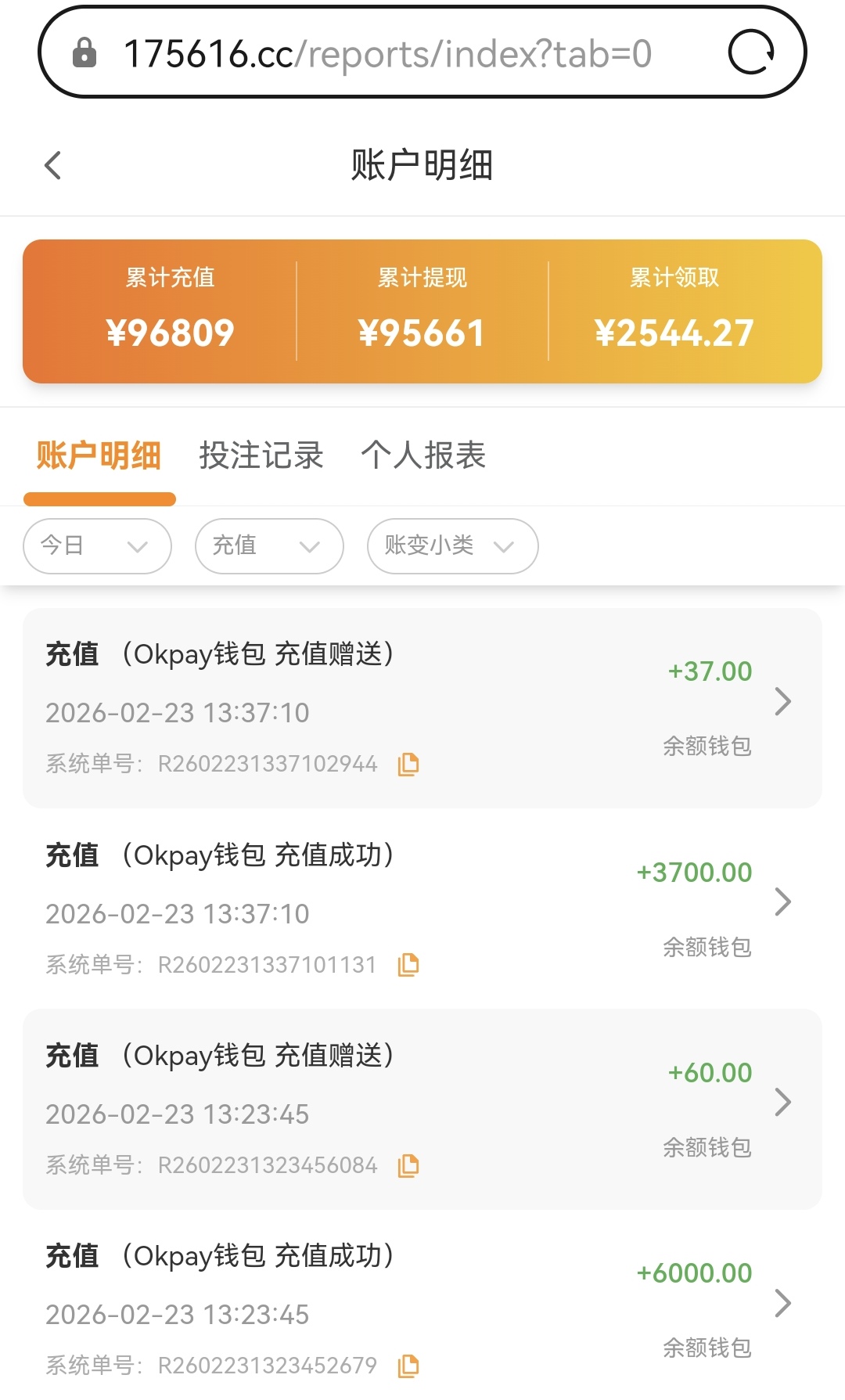Switch to the 个人报表 tab

pos(423,455)
